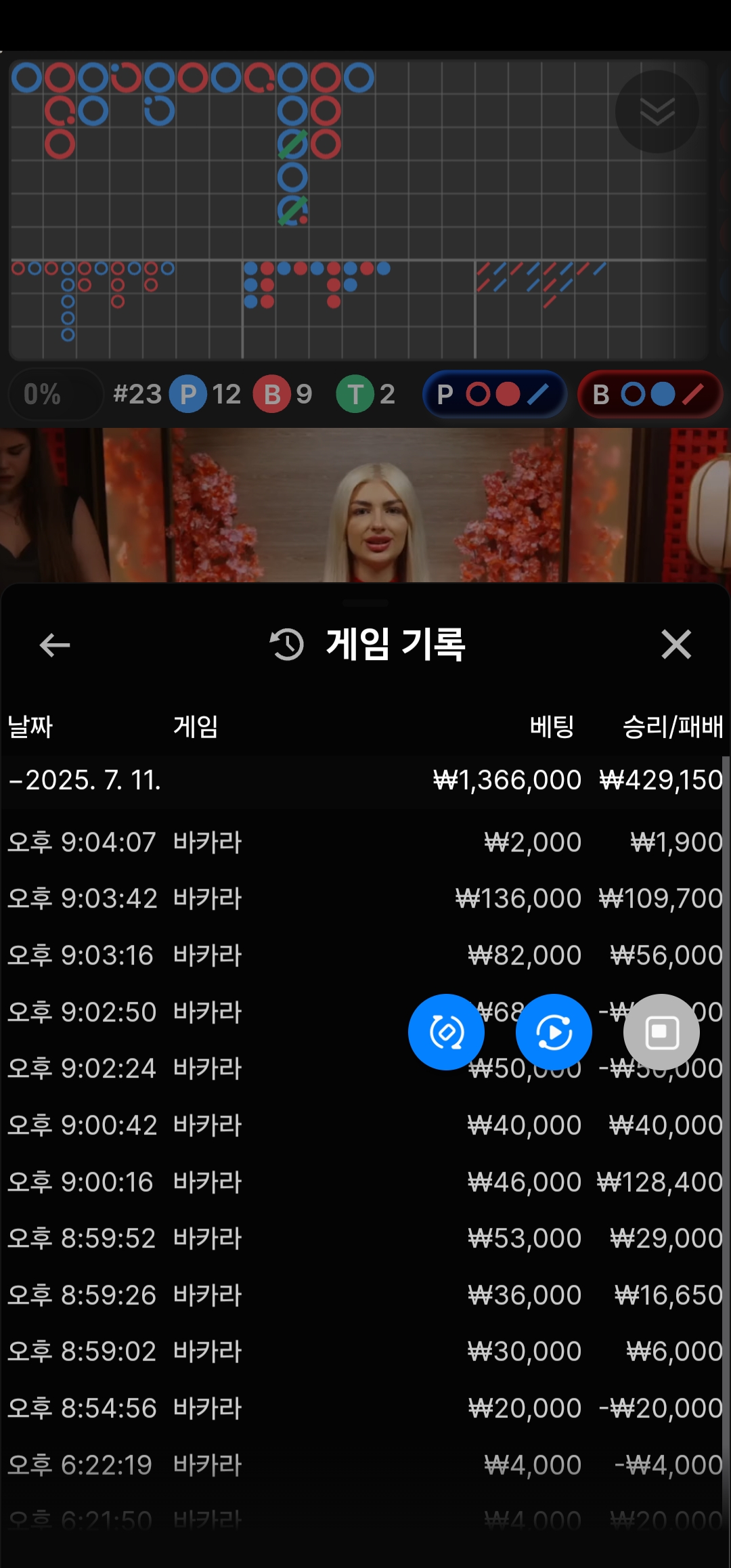Tap the gray stop floating button

661,1032
